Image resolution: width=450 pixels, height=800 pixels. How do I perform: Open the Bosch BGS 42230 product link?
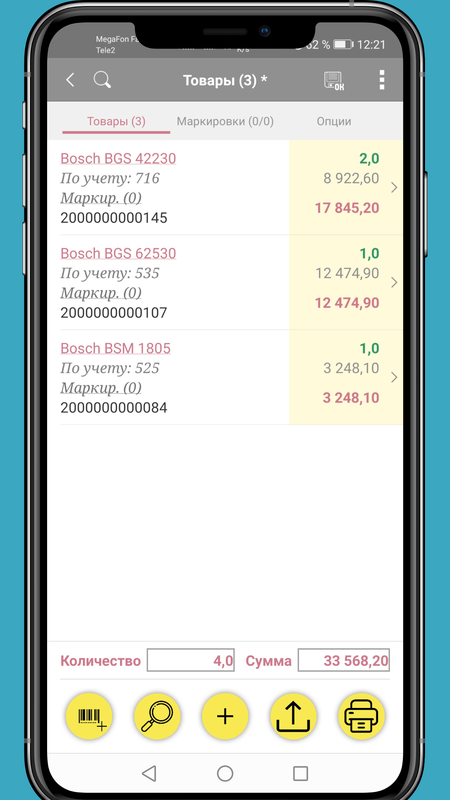pos(118,159)
